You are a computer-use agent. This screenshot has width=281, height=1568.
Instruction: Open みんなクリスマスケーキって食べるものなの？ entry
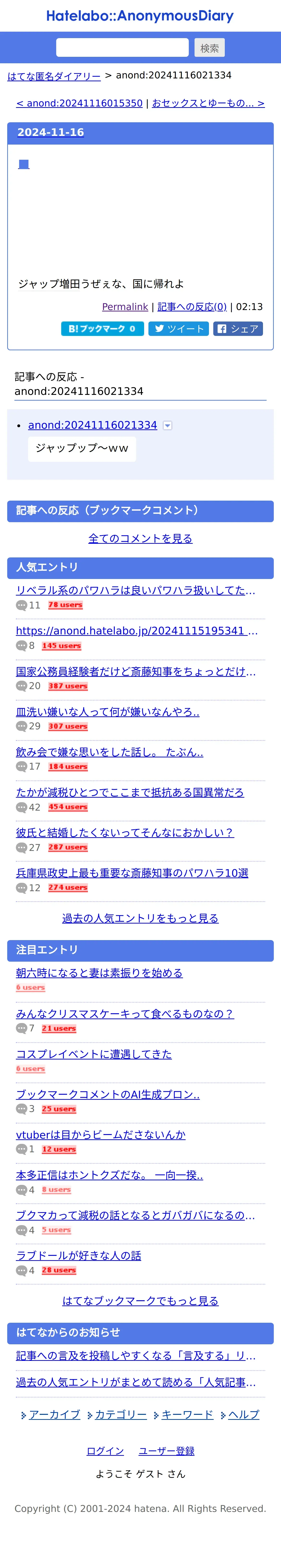click(x=124, y=1013)
